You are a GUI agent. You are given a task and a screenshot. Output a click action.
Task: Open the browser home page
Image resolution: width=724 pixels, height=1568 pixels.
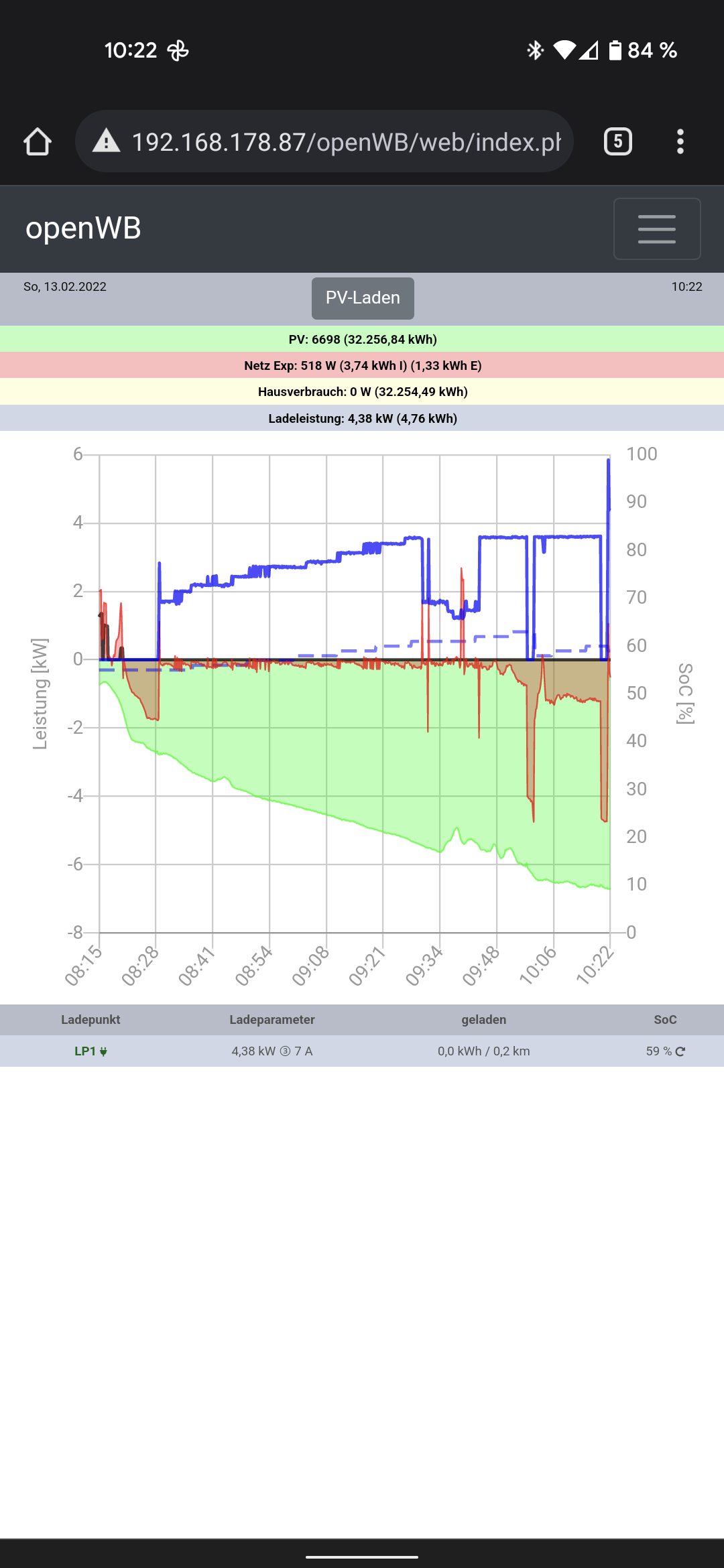point(38,141)
